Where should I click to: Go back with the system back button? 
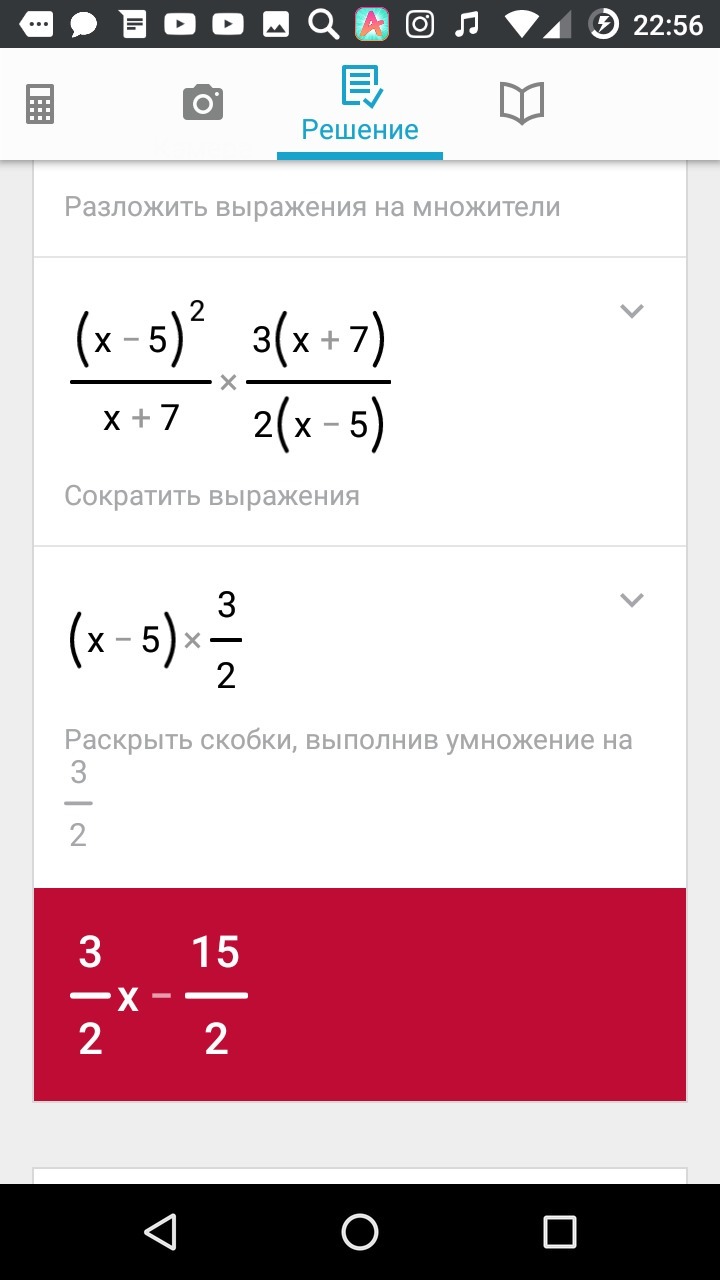160,1232
